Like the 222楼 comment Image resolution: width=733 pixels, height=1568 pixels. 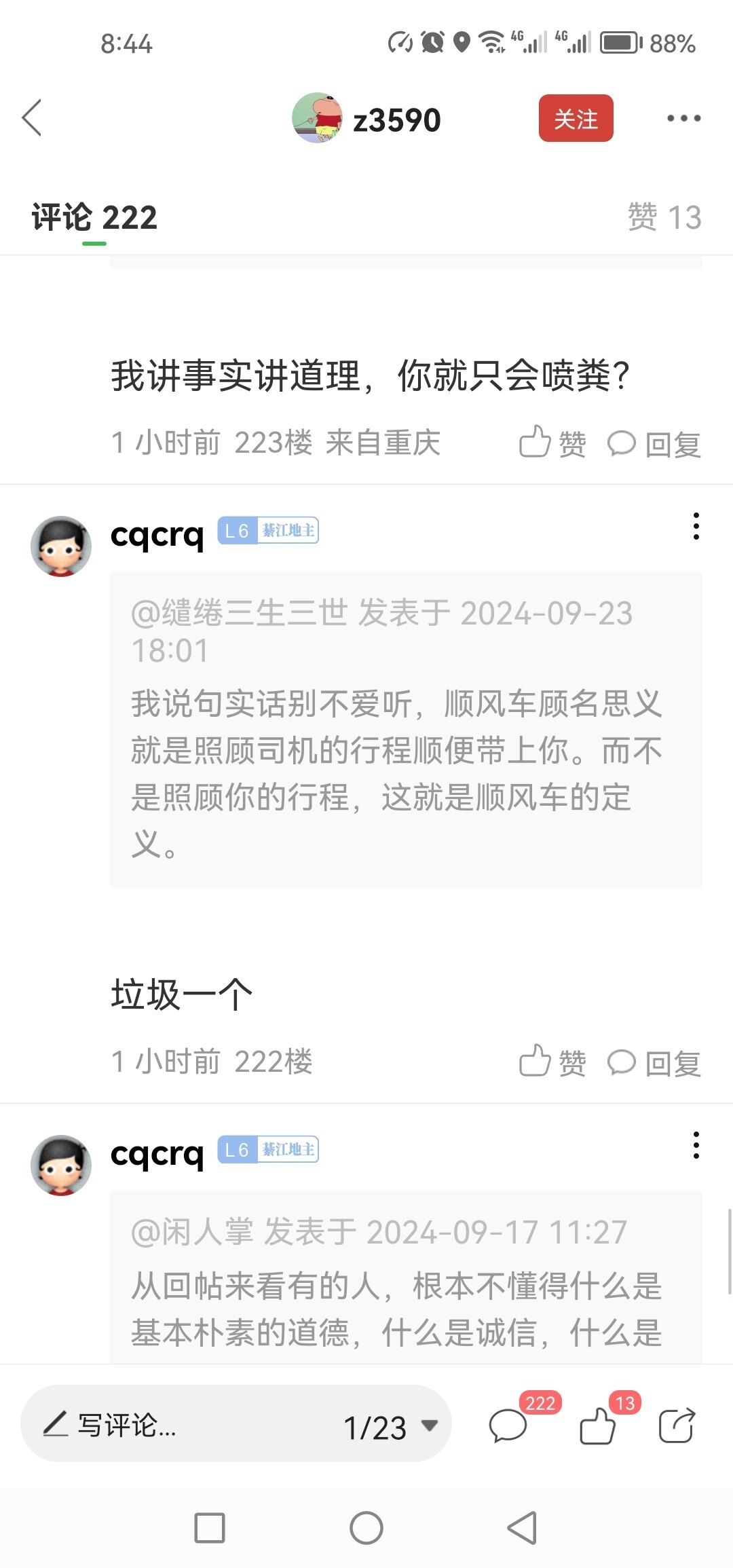552,1062
